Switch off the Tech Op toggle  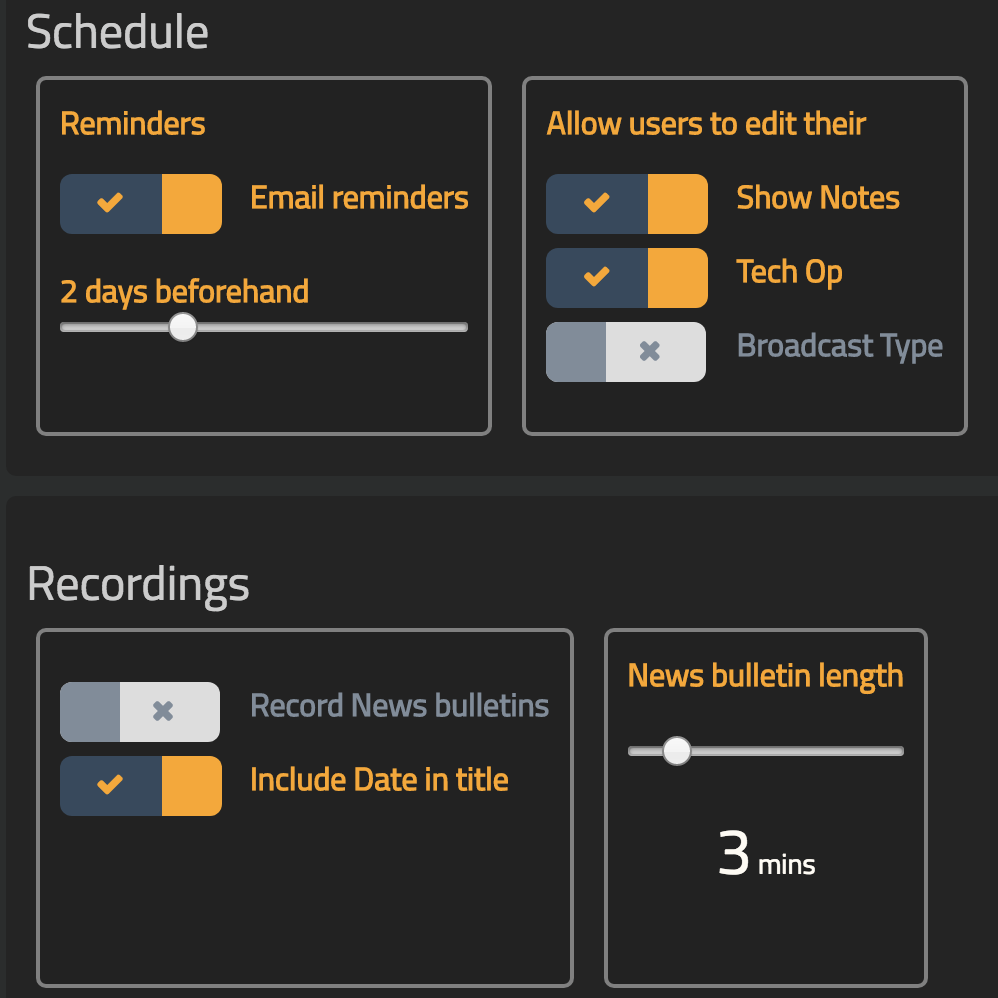click(x=627, y=278)
